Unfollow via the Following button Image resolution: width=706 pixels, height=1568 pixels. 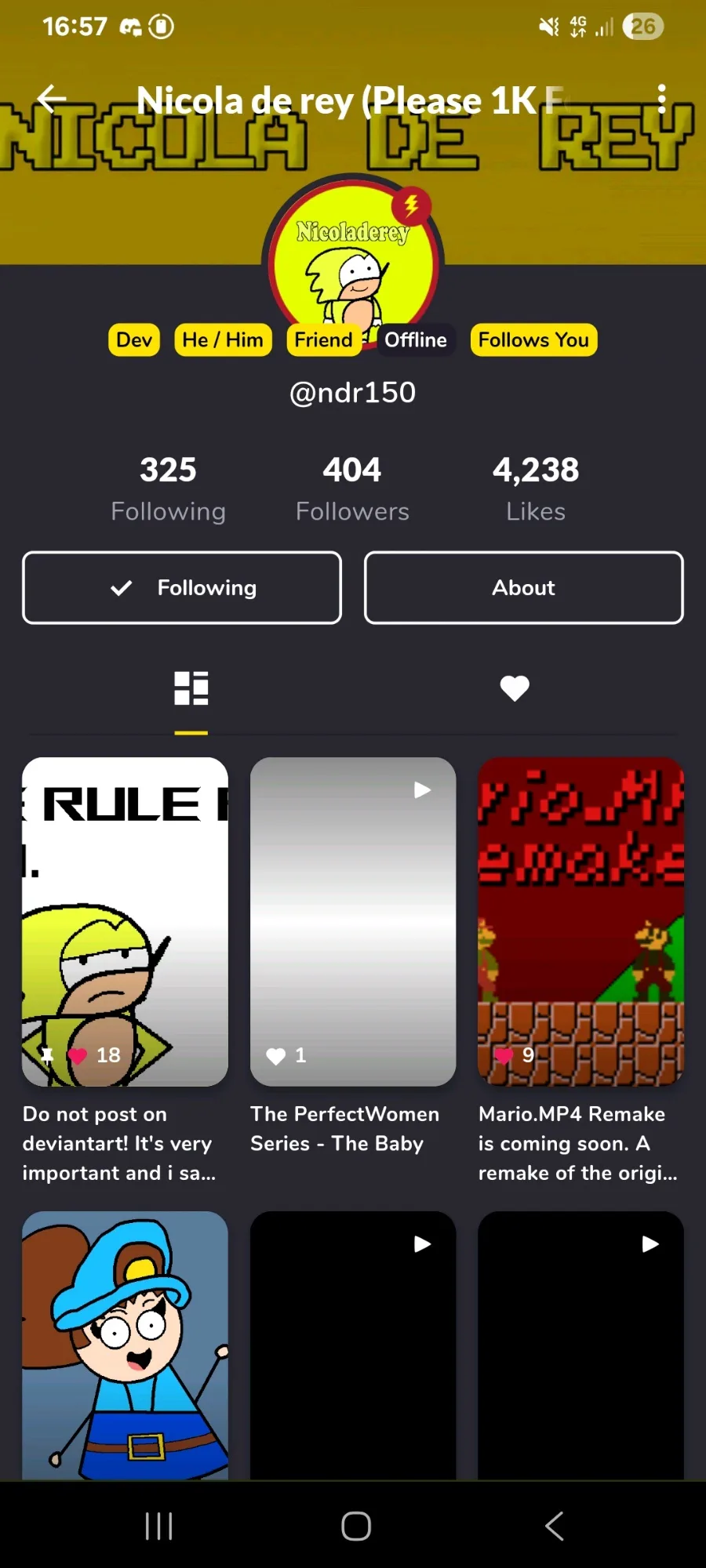pyautogui.click(x=182, y=588)
